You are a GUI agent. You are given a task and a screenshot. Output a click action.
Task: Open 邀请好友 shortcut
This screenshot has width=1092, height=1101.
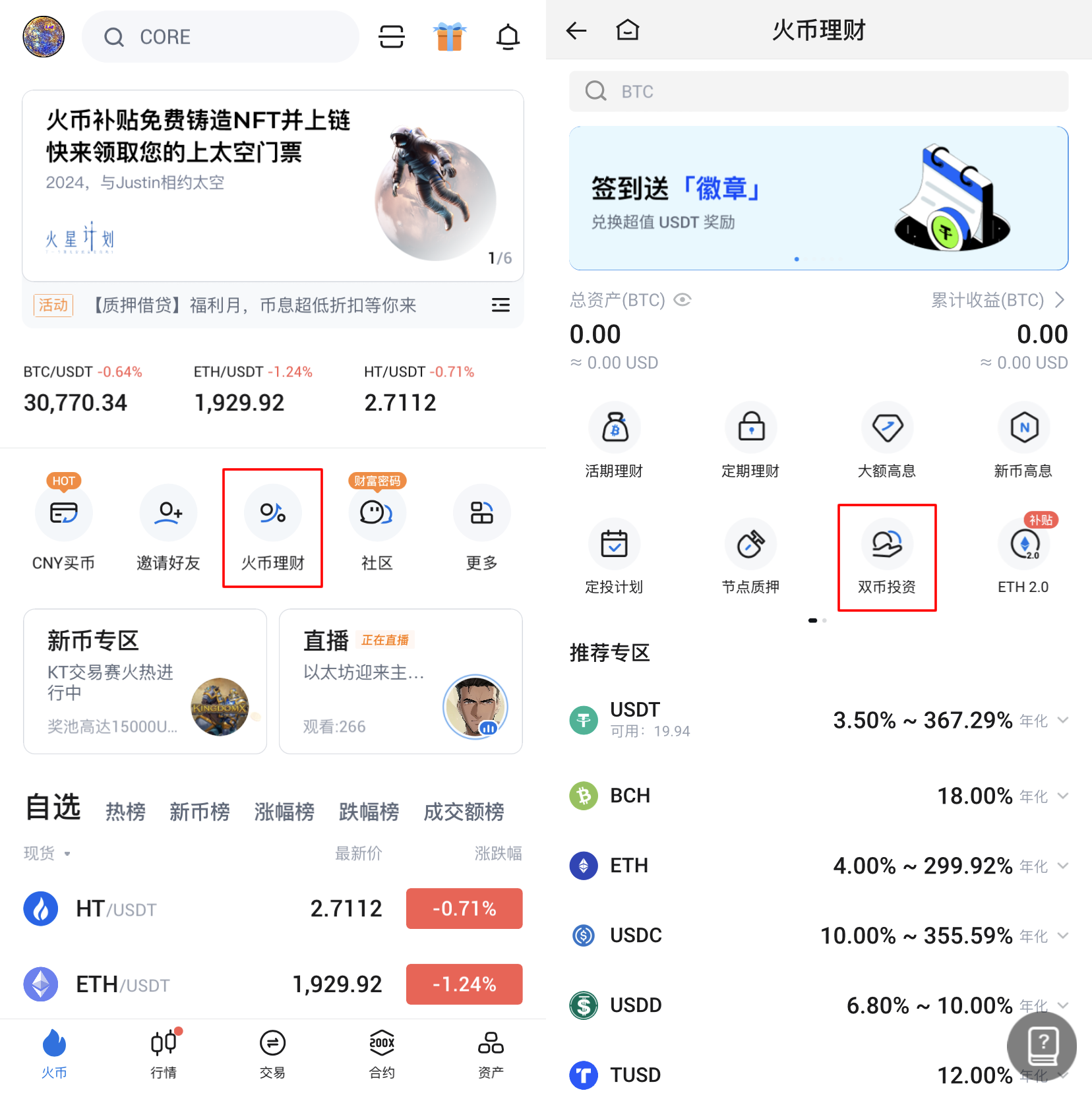coord(168,527)
